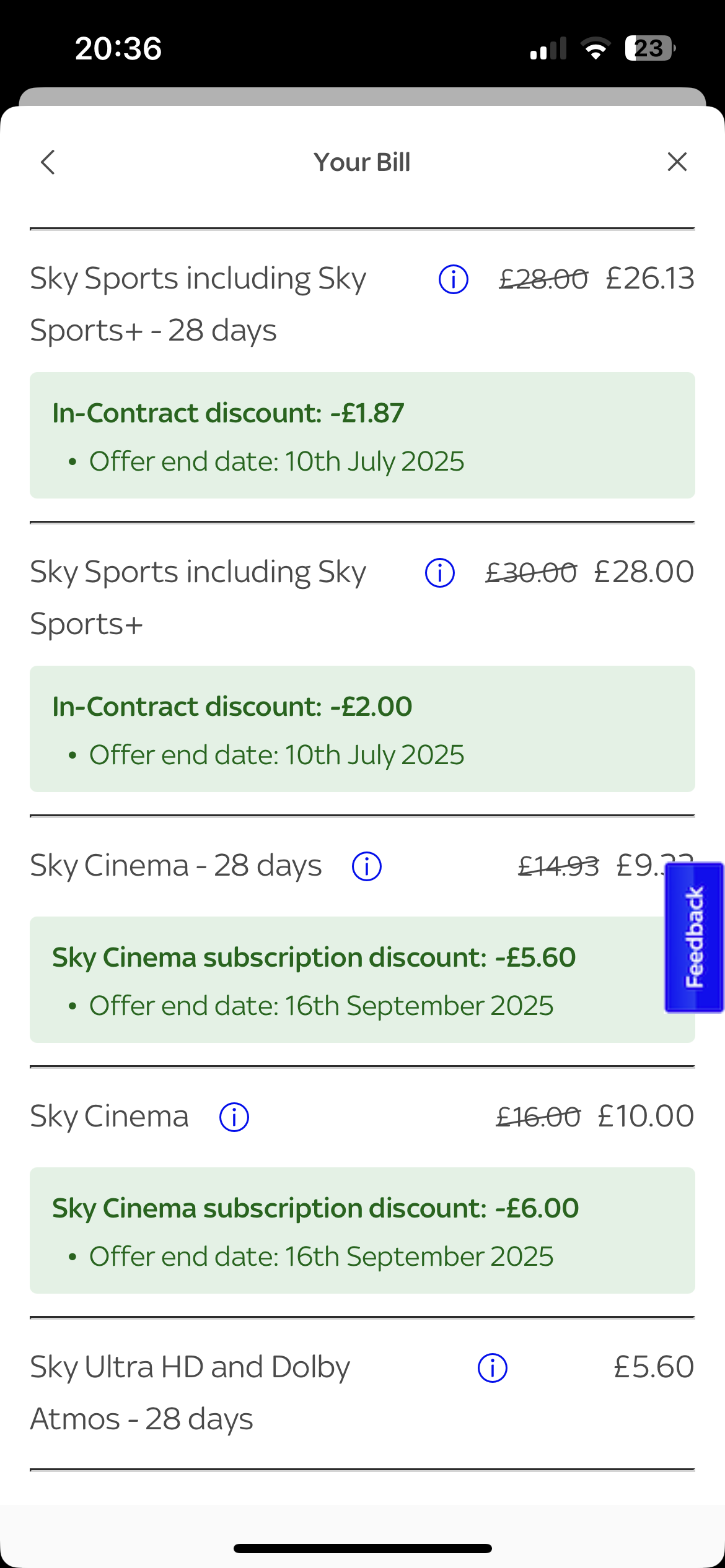The height and width of the screenshot is (1568, 725).
Task: Open info for Sky Cinema - 28 days charge
Action: pos(366,866)
